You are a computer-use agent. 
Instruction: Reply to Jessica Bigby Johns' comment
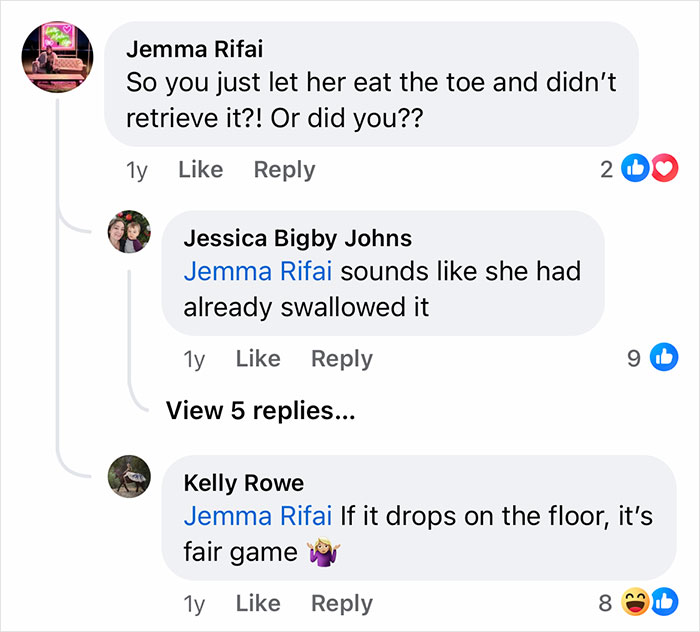pyautogui.click(x=342, y=359)
